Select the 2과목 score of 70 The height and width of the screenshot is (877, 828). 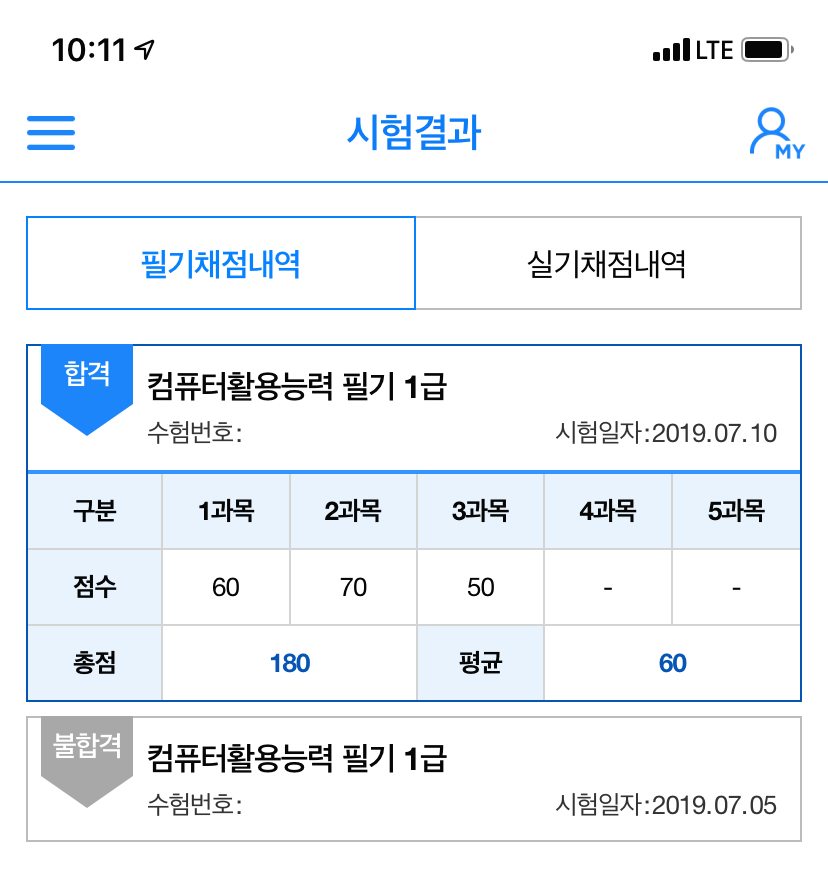pos(352,587)
